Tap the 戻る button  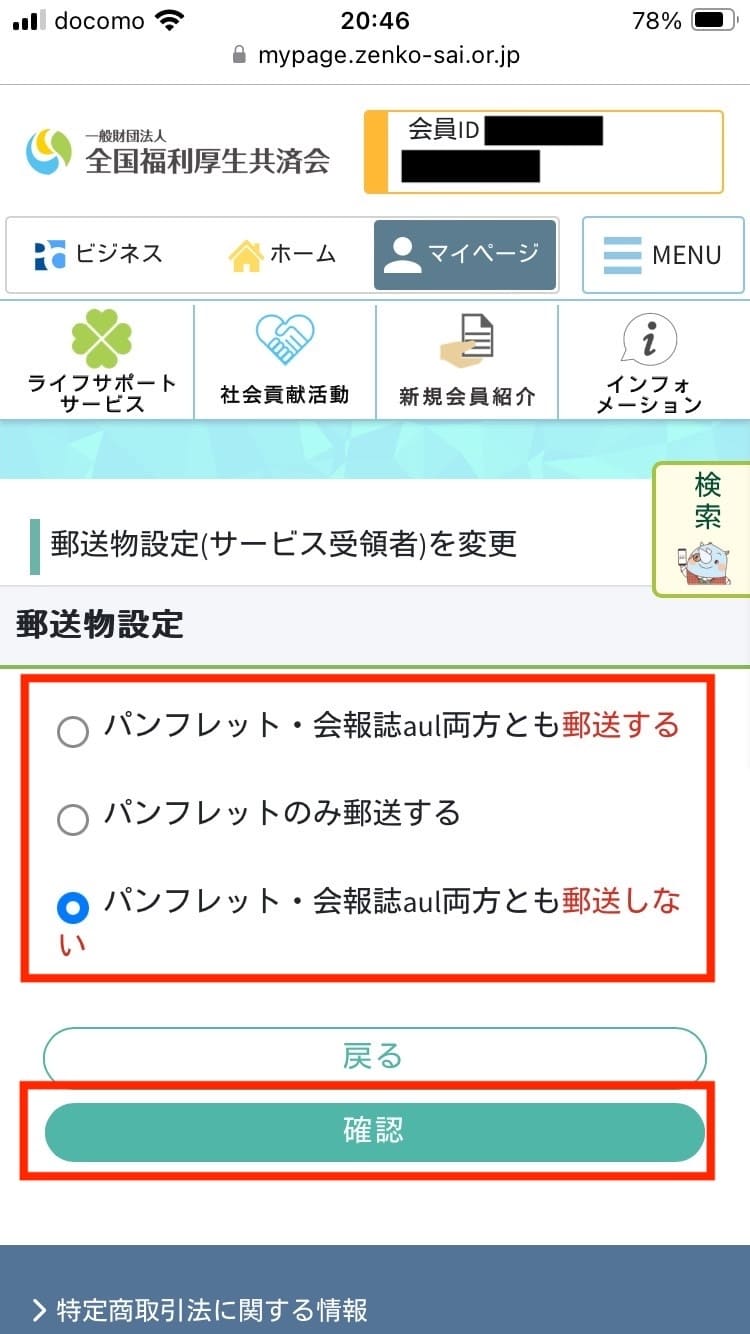point(374,1056)
